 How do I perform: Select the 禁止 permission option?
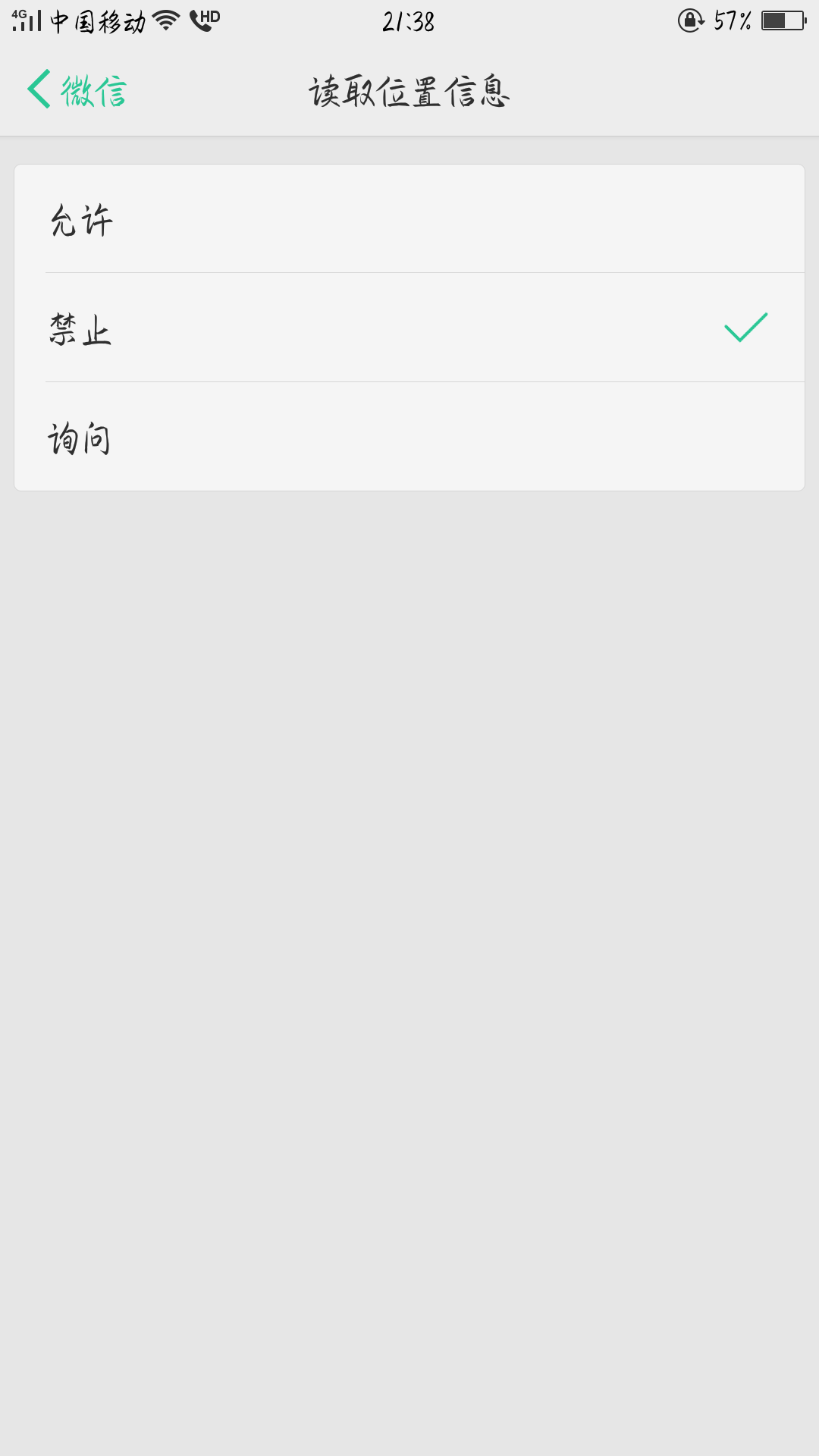[x=409, y=329]
